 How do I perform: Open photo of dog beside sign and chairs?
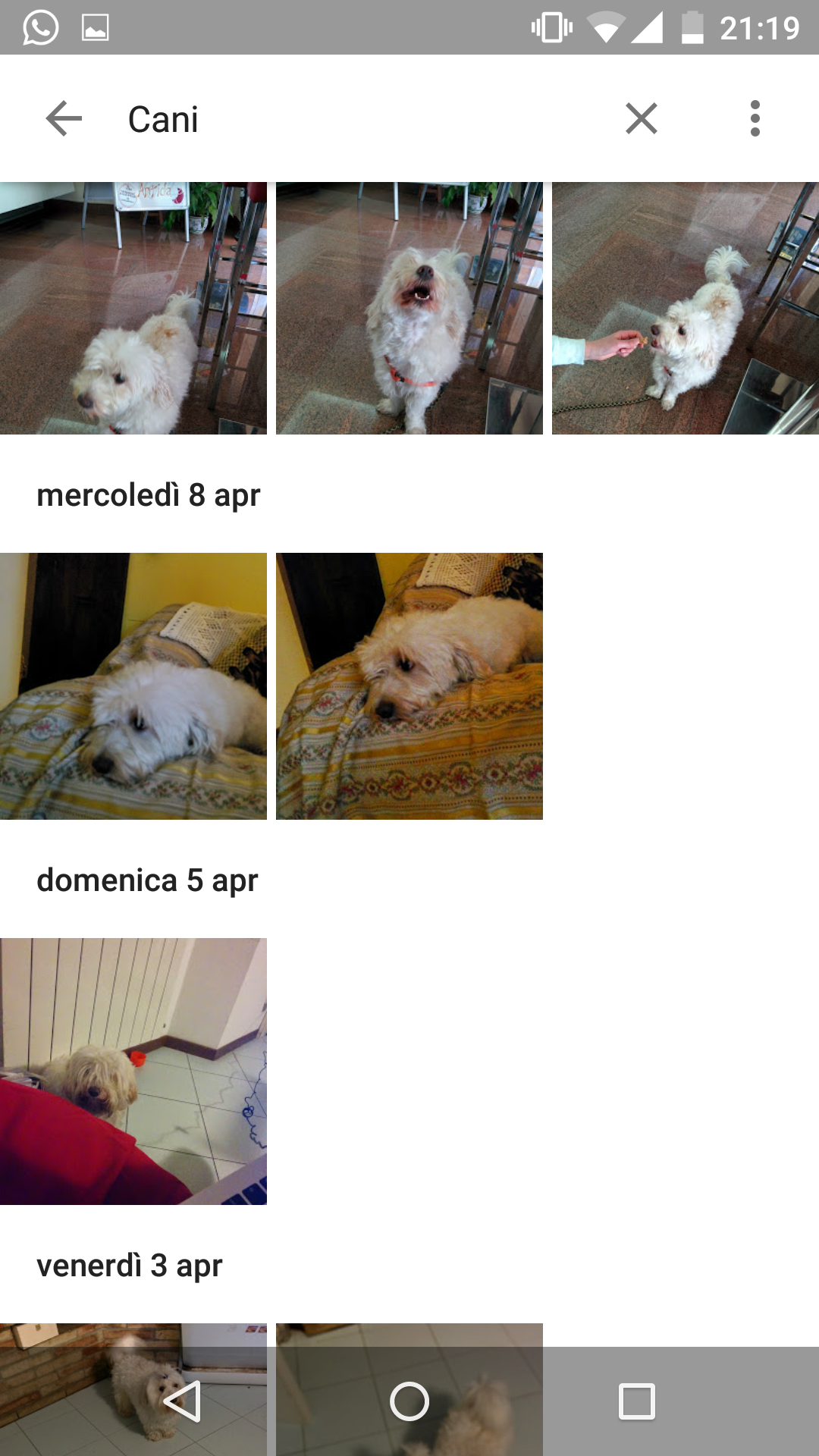[x=133, y=308]
